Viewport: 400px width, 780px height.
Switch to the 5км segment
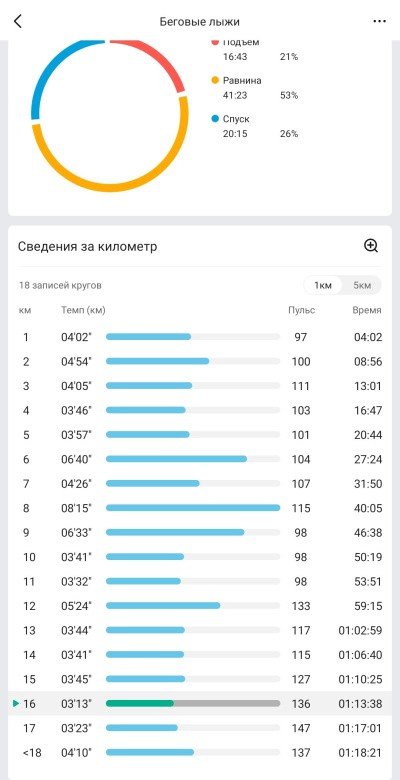pos(362,286)
